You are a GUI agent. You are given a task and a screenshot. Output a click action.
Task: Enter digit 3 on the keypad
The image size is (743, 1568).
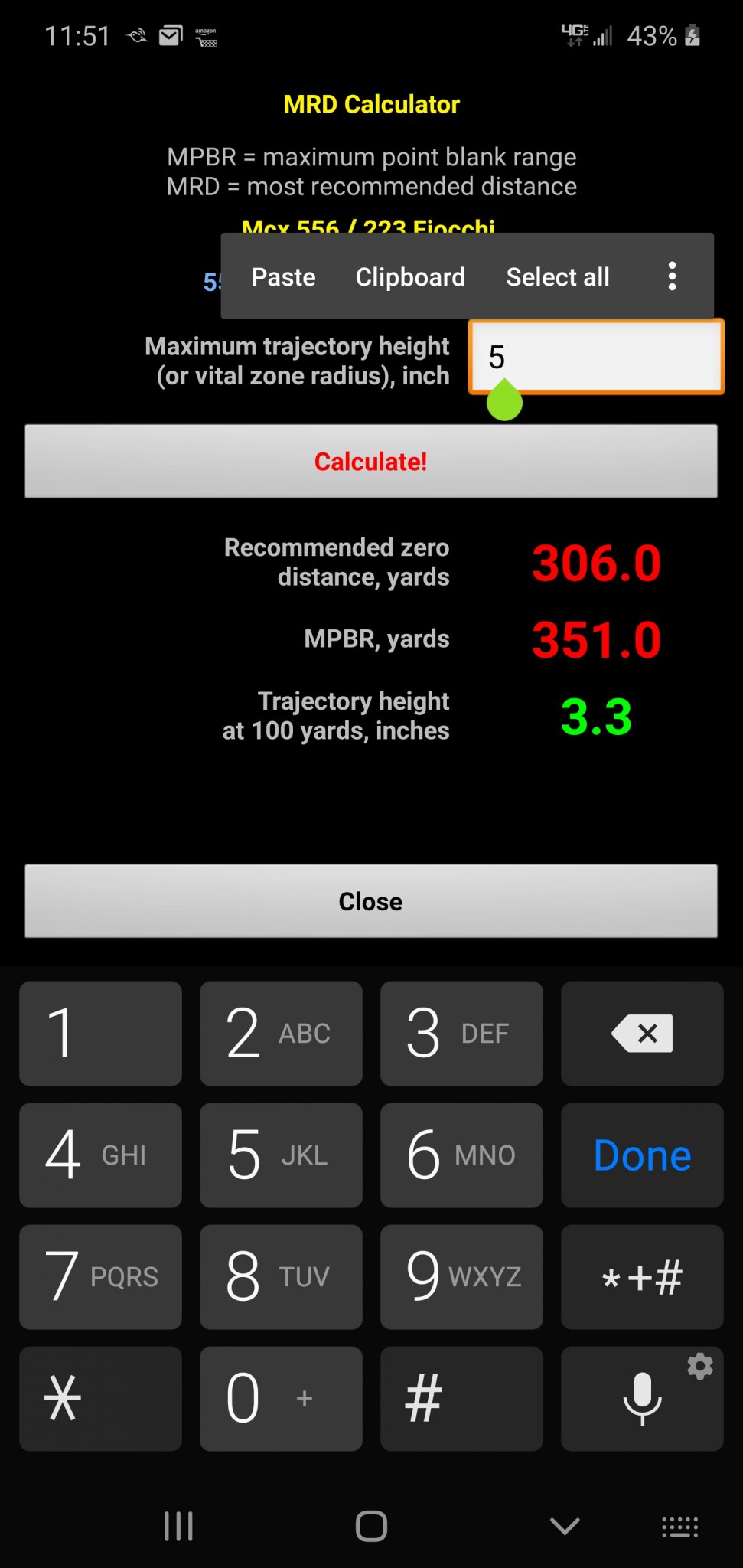[x=461, y=1034]
